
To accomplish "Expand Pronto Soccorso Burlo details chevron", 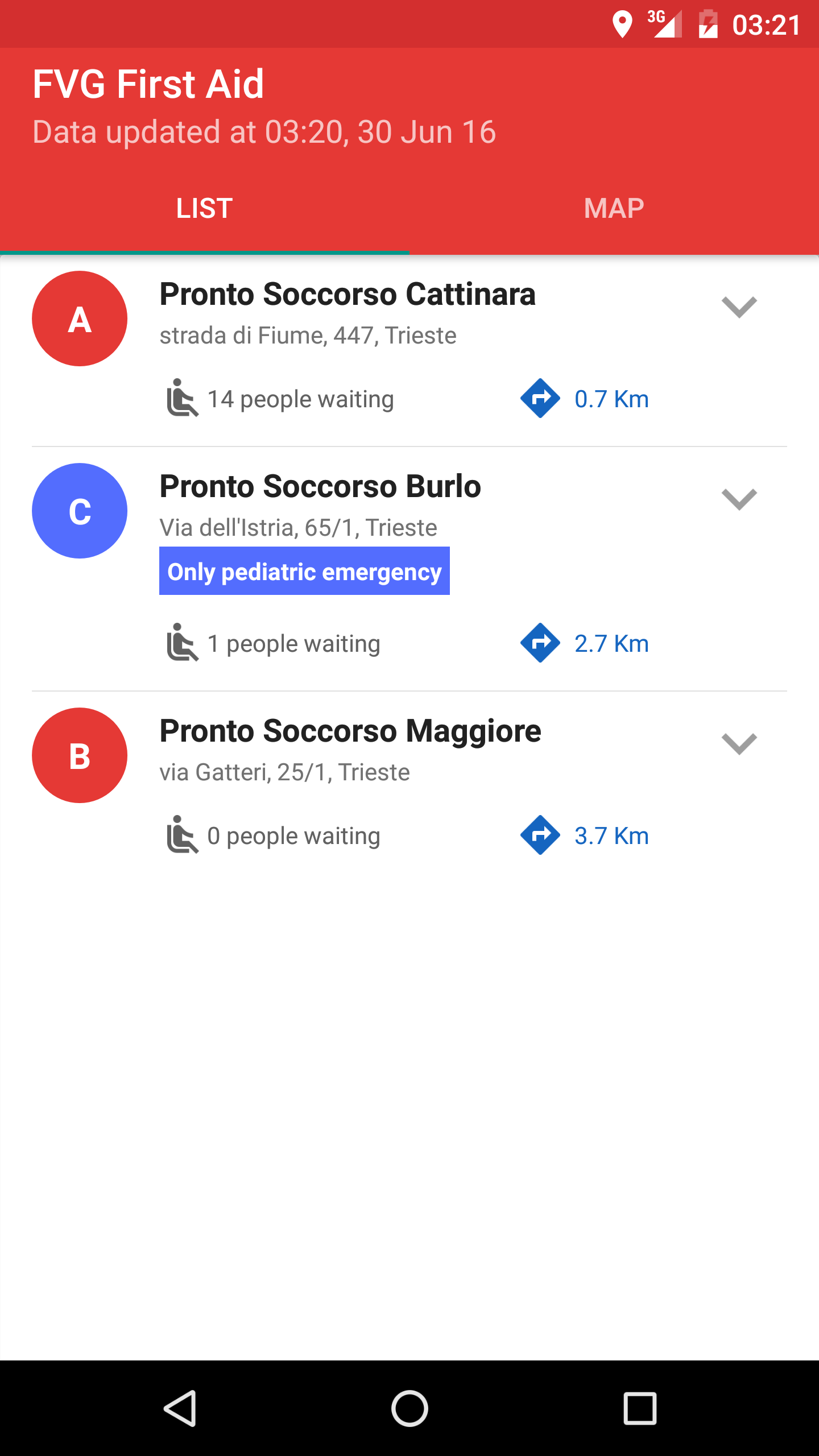I will pos(739,499).
